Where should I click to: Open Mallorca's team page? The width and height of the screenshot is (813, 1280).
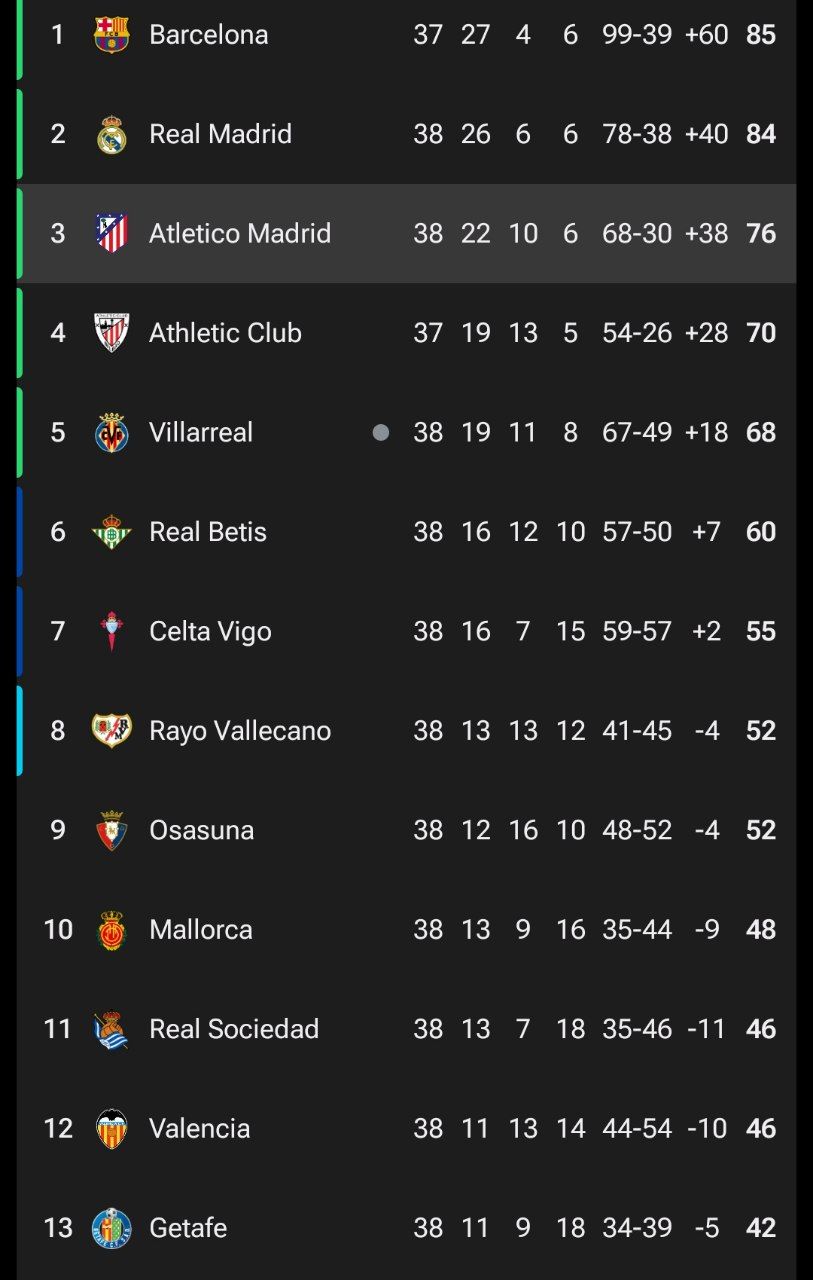pyautogui.click(x=200, y=930)
